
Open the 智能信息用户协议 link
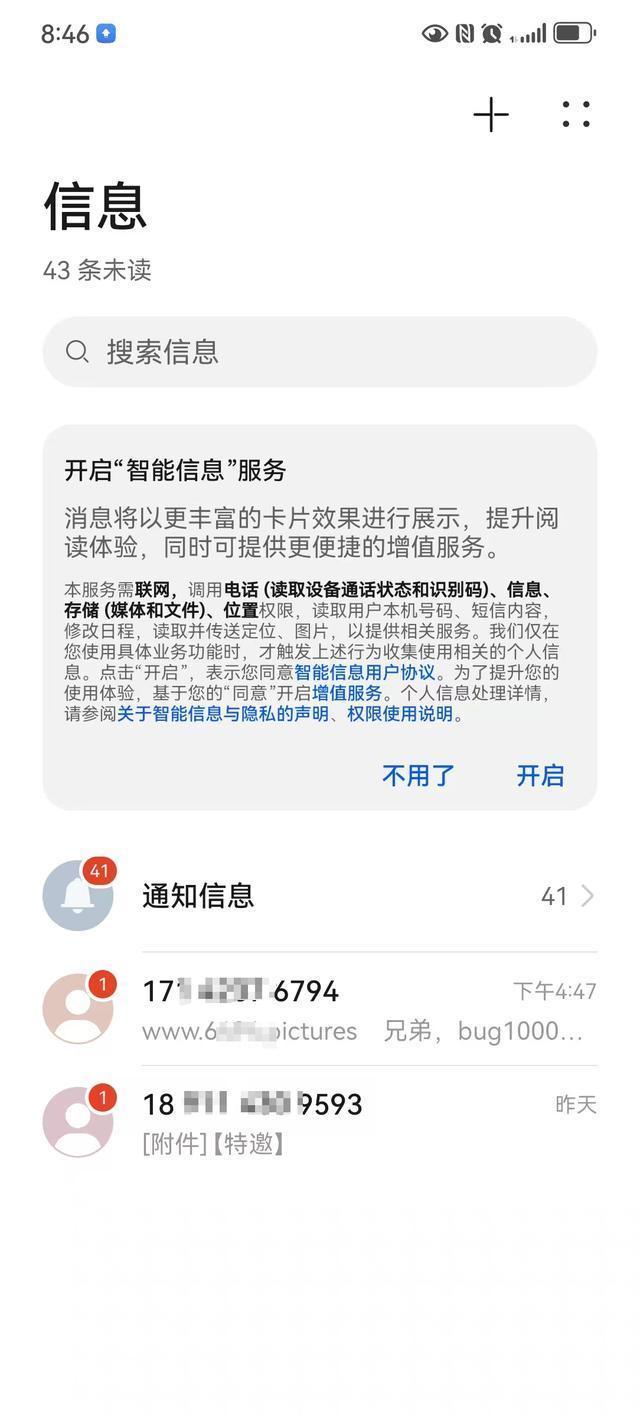(x=365, y=673)
